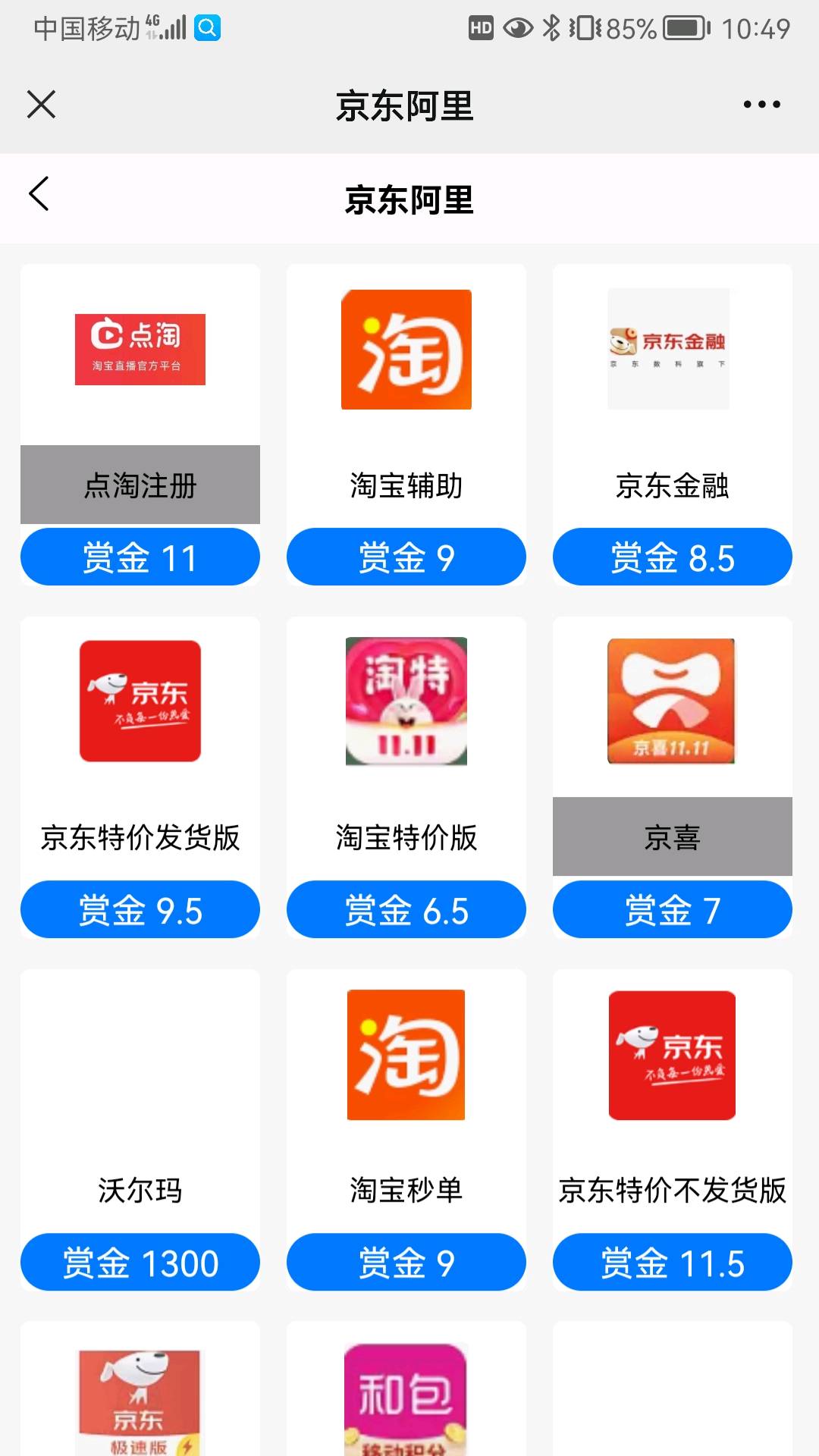Tap the 赏金 11.5 button

tap(672, 1263)
